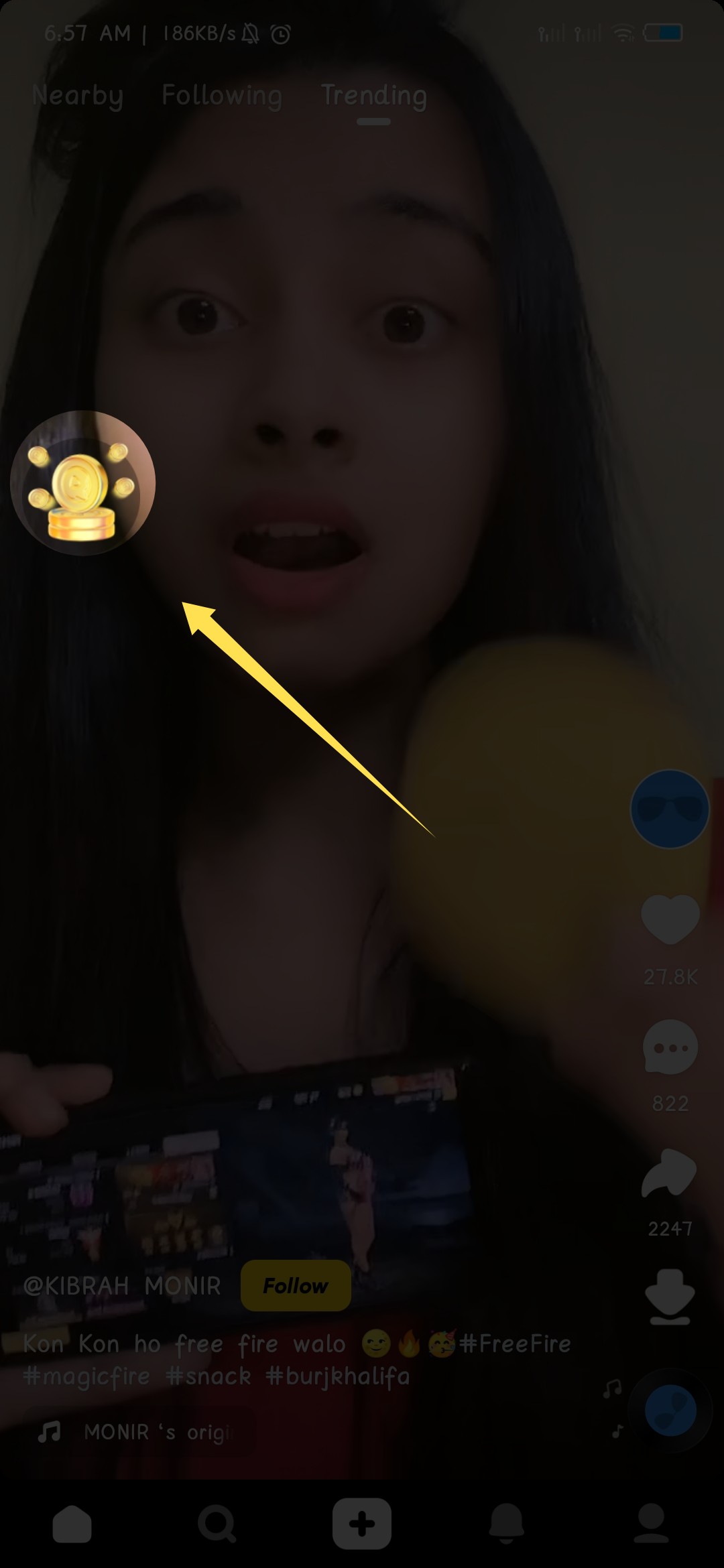Create a new video with plus button

coord(362,1523)
